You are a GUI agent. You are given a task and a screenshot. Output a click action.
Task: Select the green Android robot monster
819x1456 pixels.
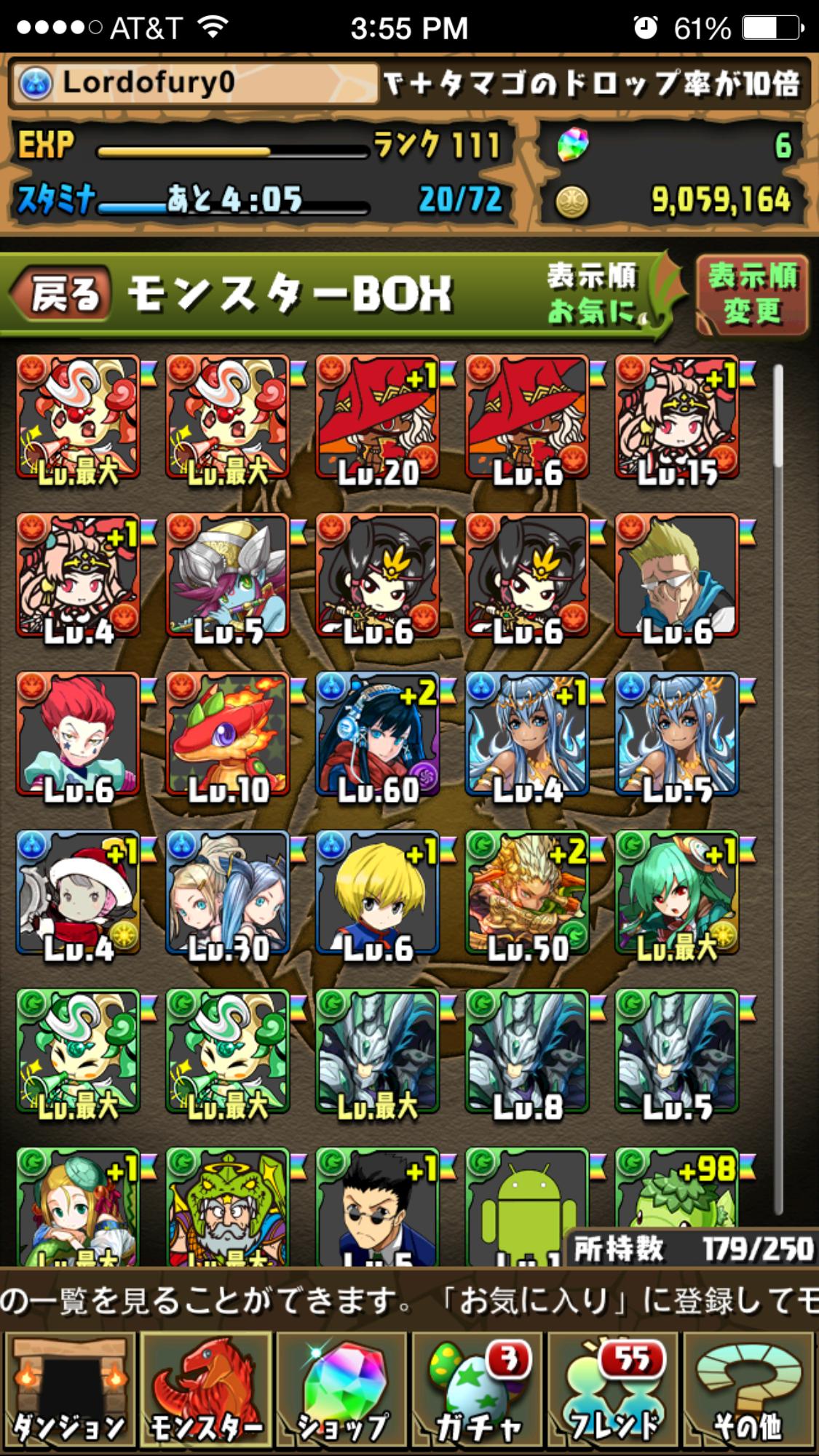pyautogui.click(x=527, y=1206)
